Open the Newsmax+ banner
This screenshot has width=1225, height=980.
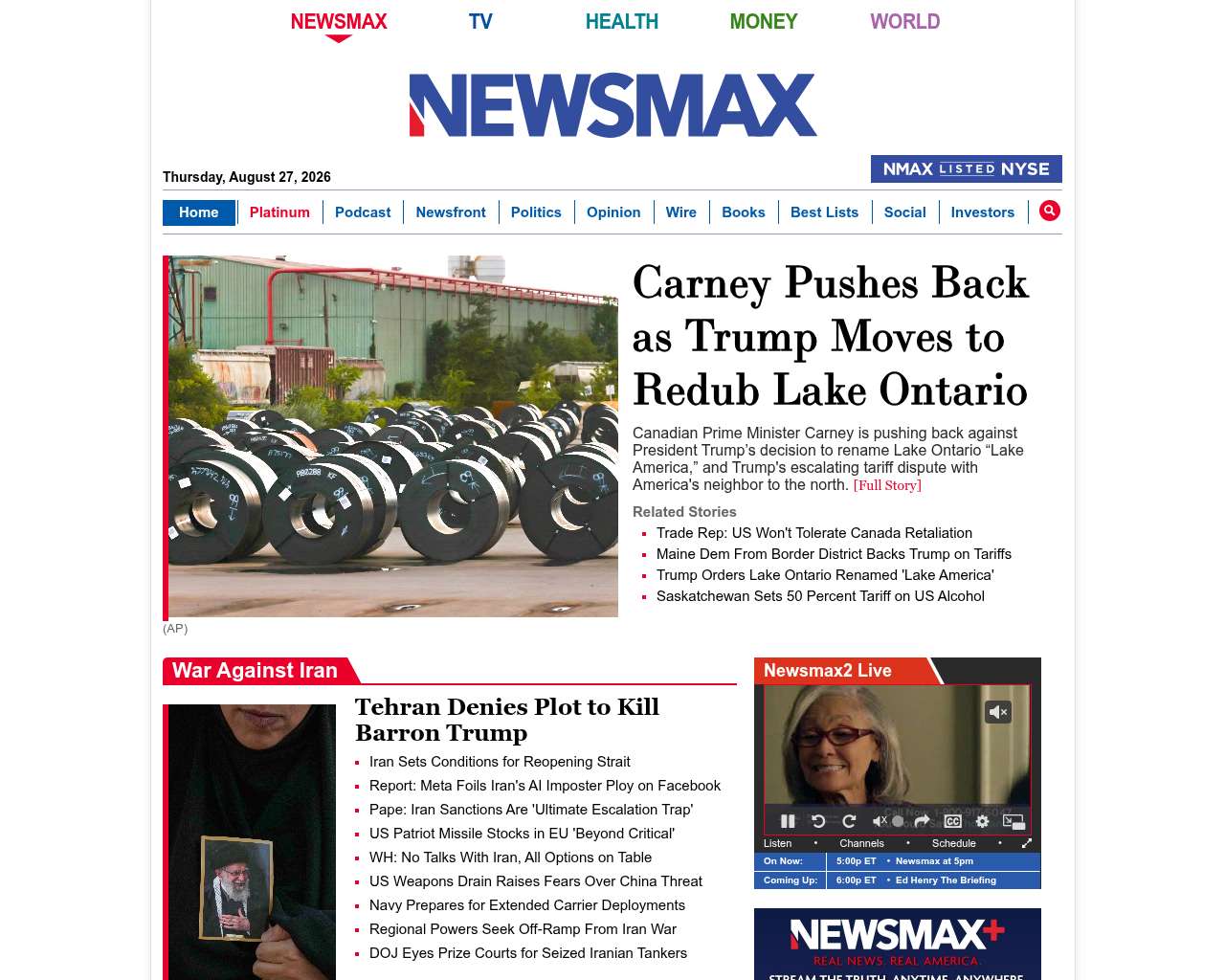pos(898,944)
